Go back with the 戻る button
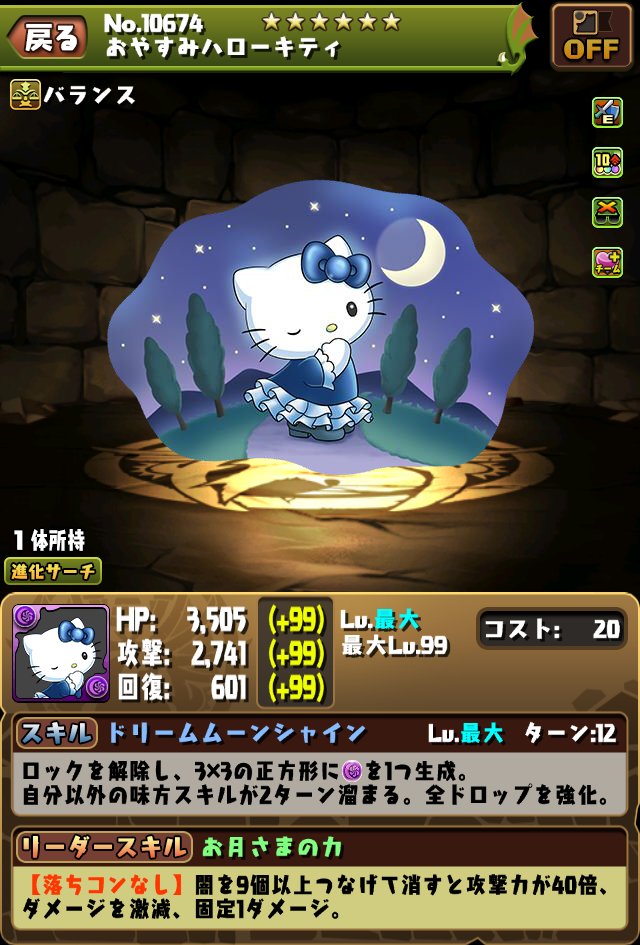 pyautogui.click(x=47, y=36)
